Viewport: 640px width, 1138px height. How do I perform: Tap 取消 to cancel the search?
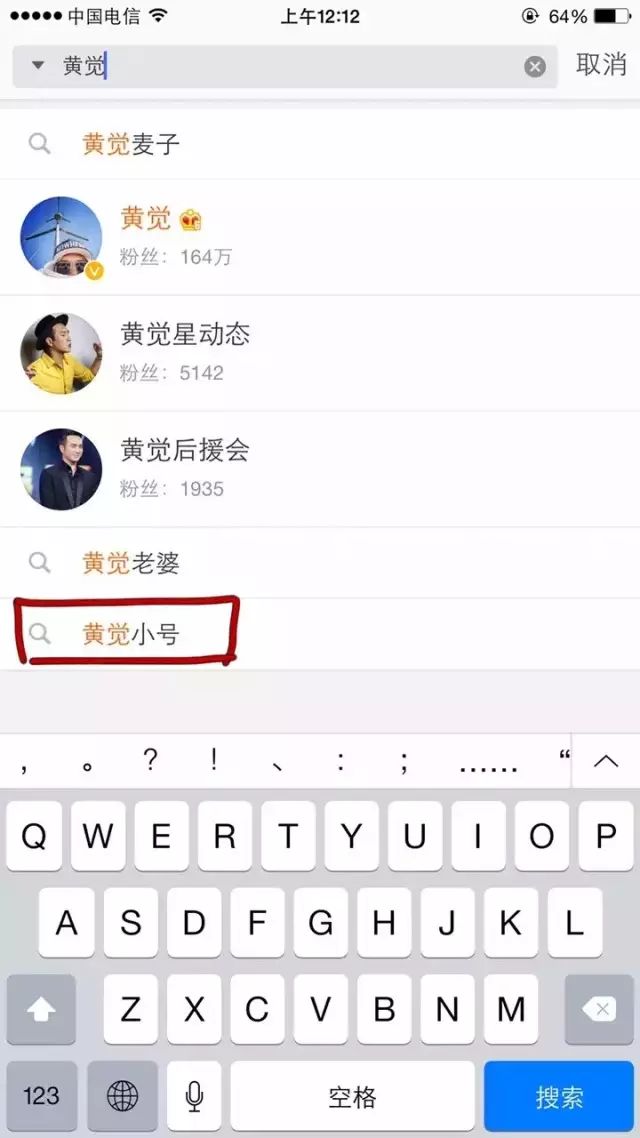coord(601,65)
